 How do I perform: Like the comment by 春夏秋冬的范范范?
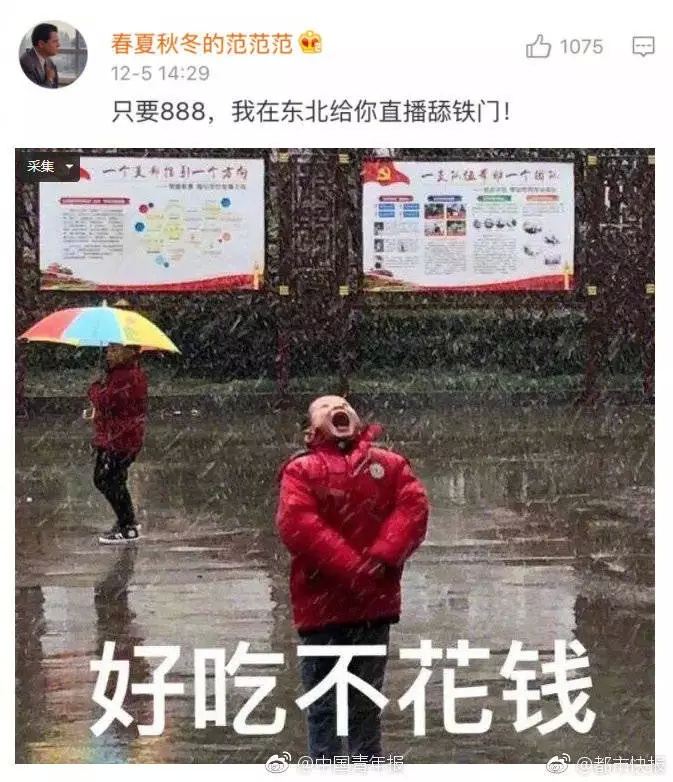(539, 46)
